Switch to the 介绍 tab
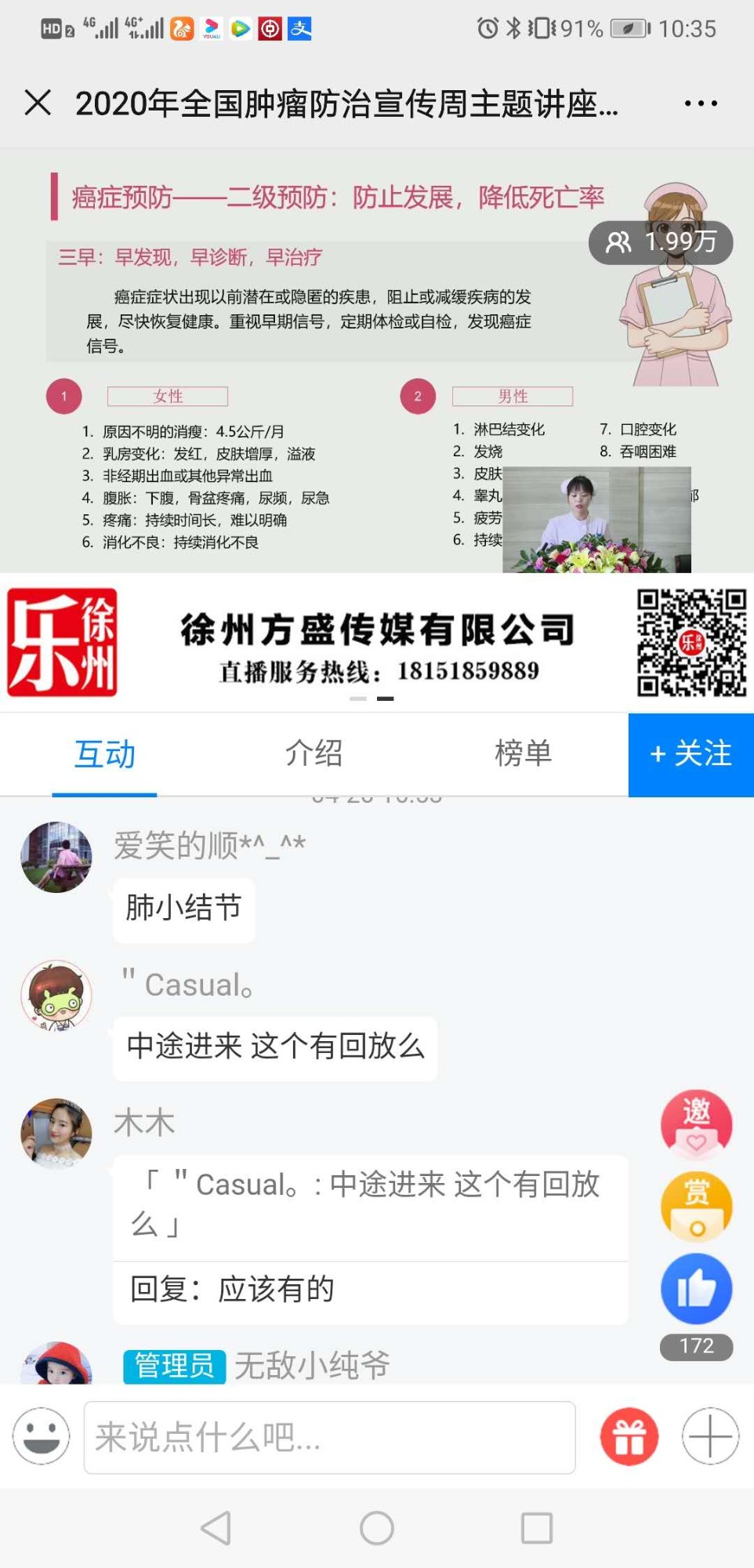 coord(314,753)
